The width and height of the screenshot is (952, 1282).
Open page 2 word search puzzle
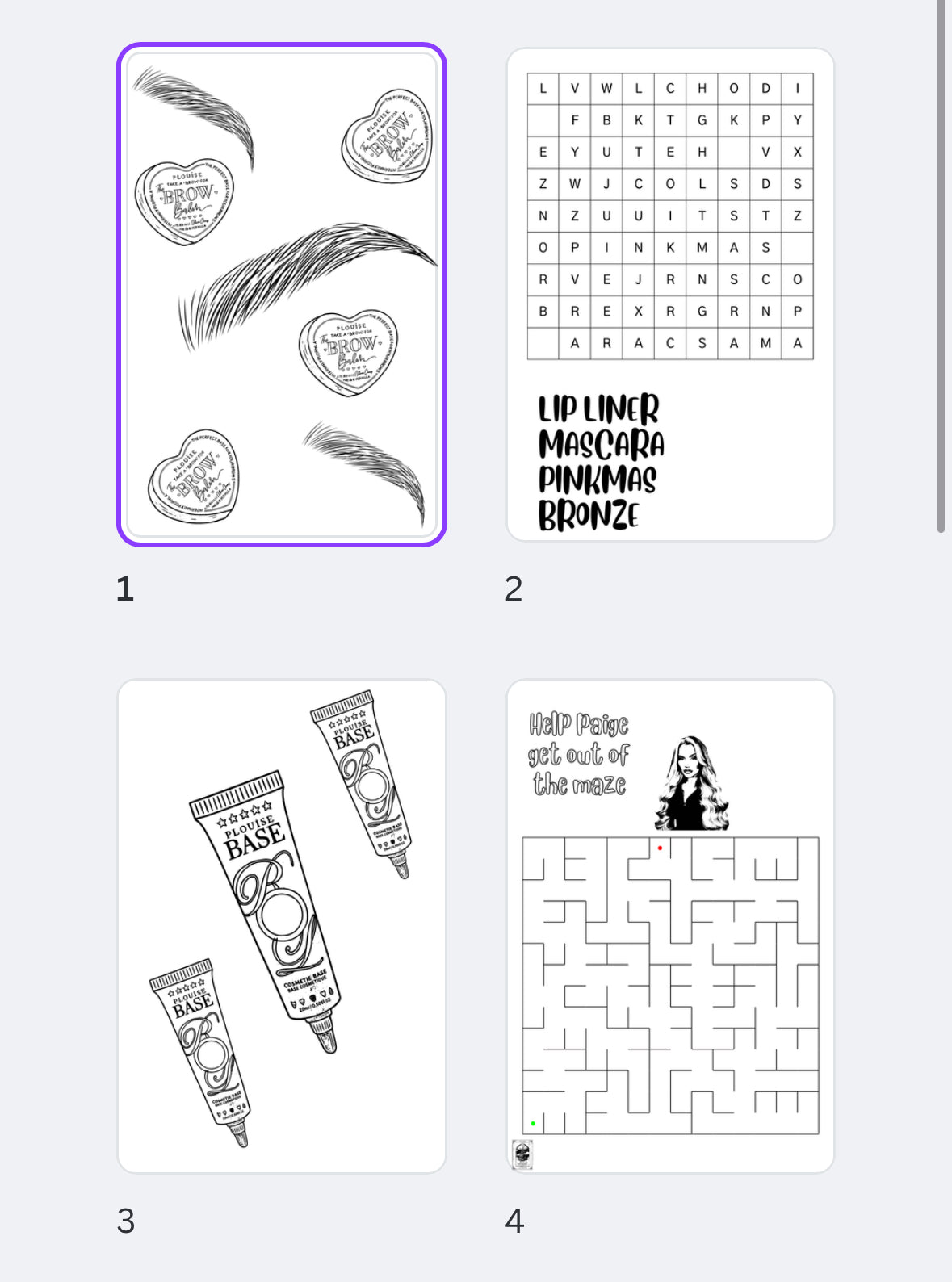[670, 295]
